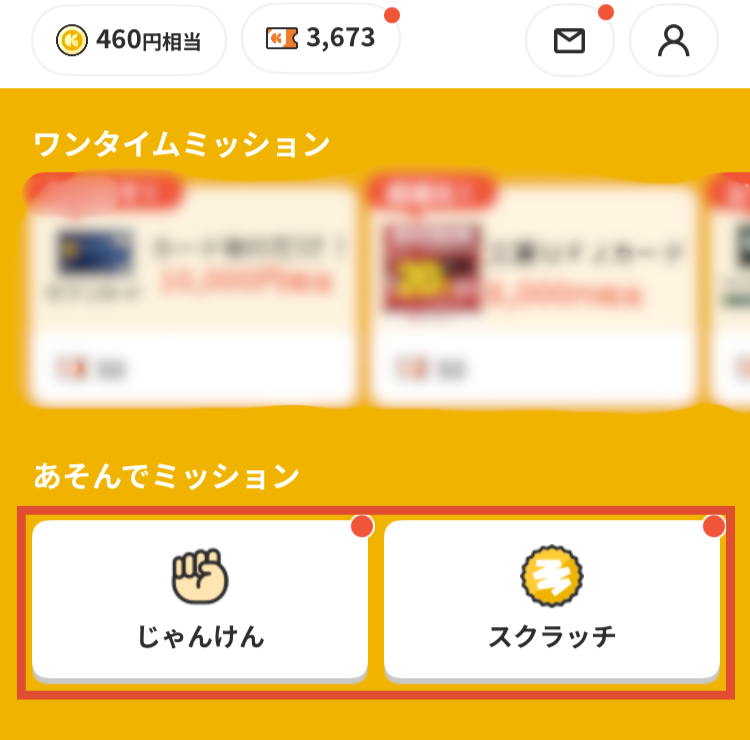Open the mail inbox
750x740 pixels.
pos(569,40)
